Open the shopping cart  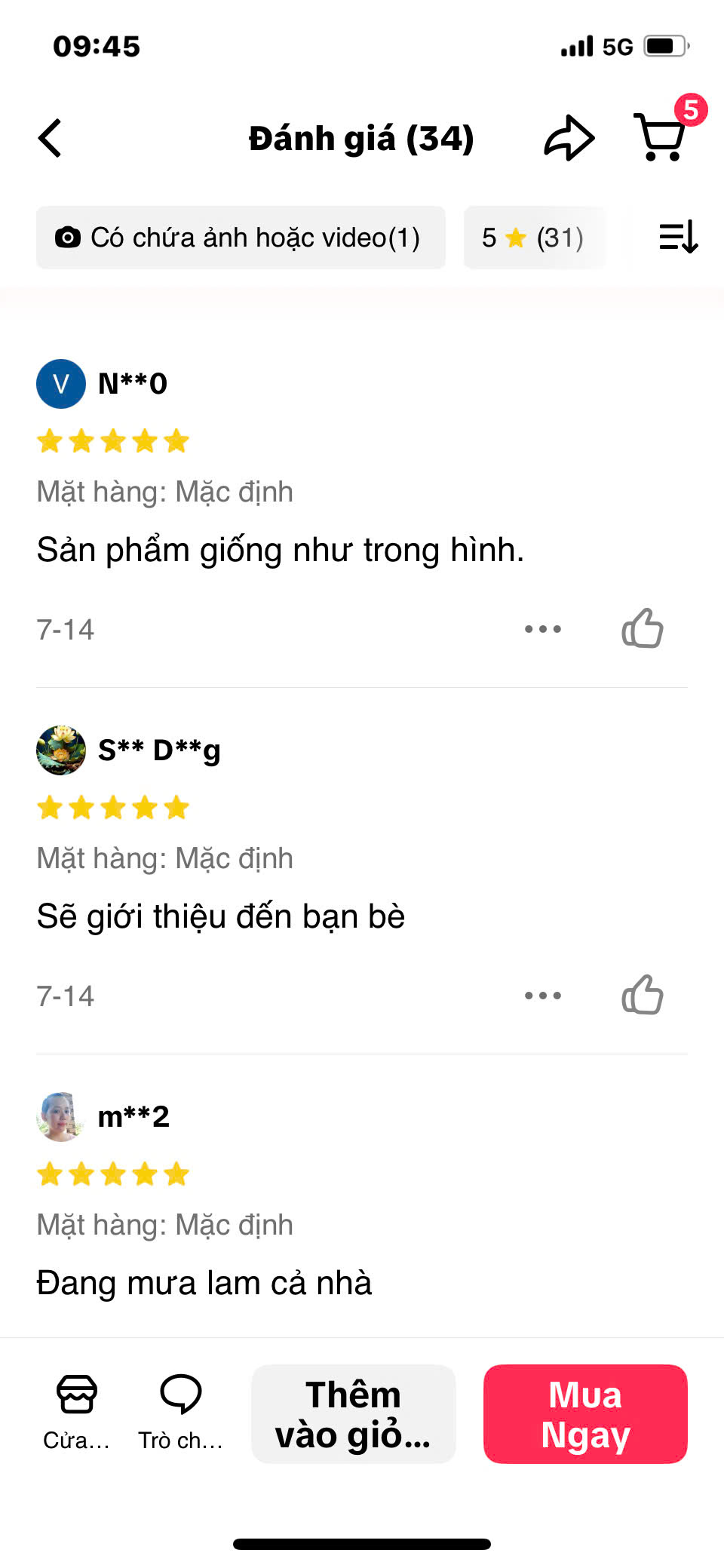661,137
